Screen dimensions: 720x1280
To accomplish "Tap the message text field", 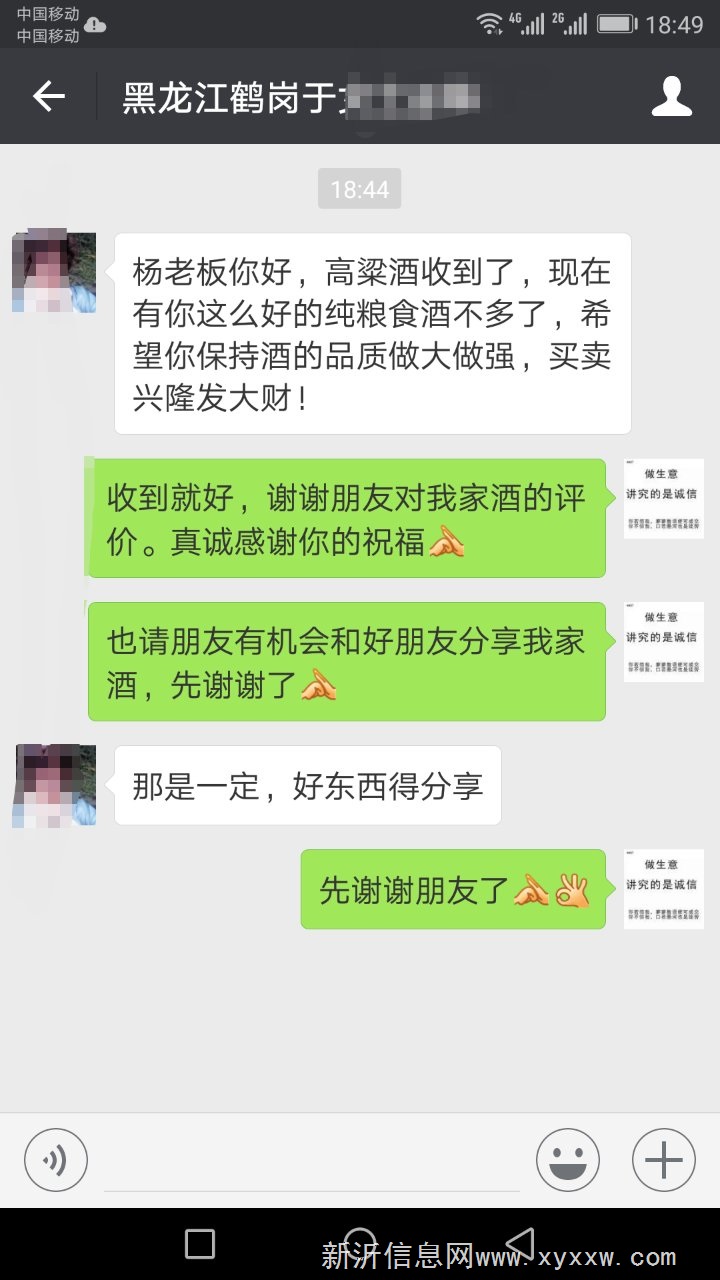I will pyautogui.click(x=312, y=1162).
